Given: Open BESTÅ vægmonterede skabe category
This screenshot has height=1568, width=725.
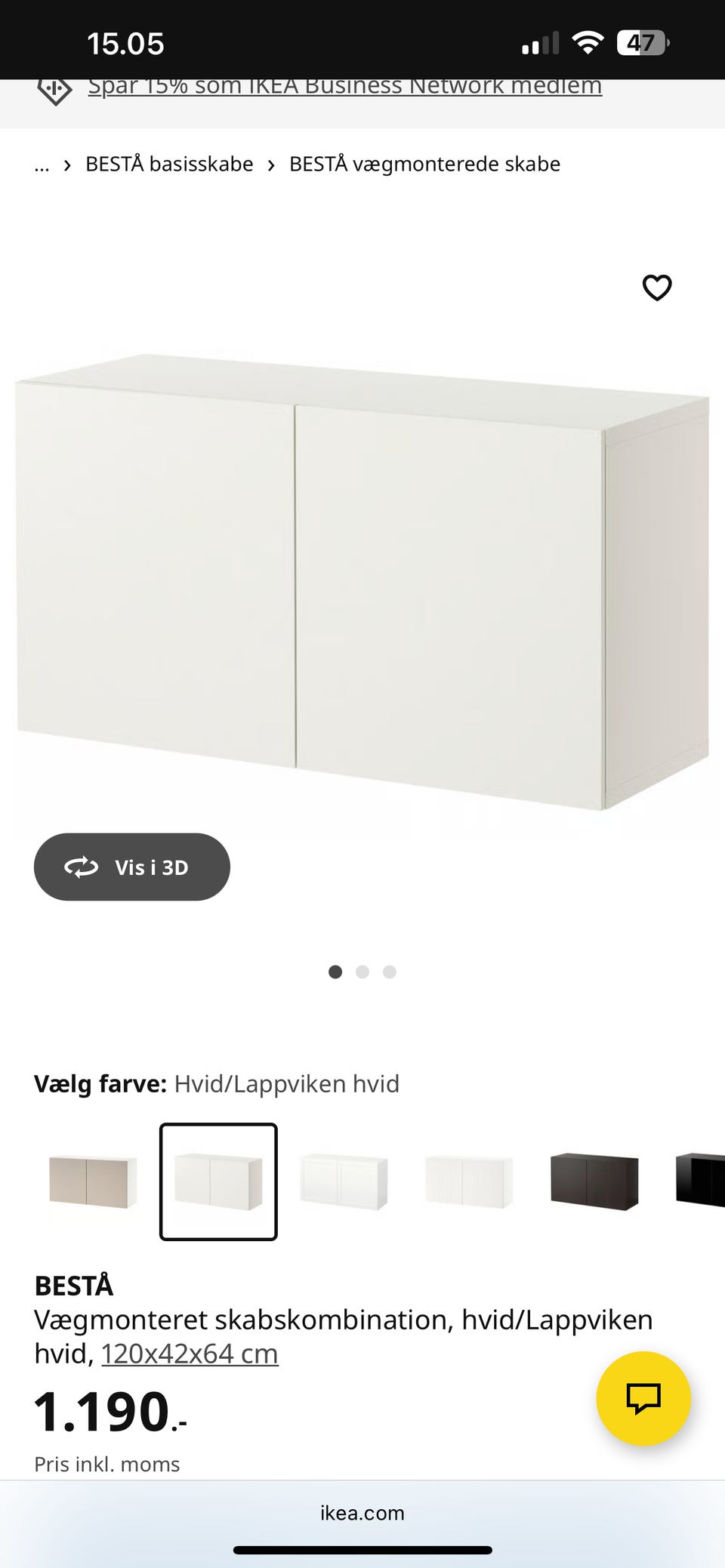Looking at the screenshot, I should coord(424,164).
